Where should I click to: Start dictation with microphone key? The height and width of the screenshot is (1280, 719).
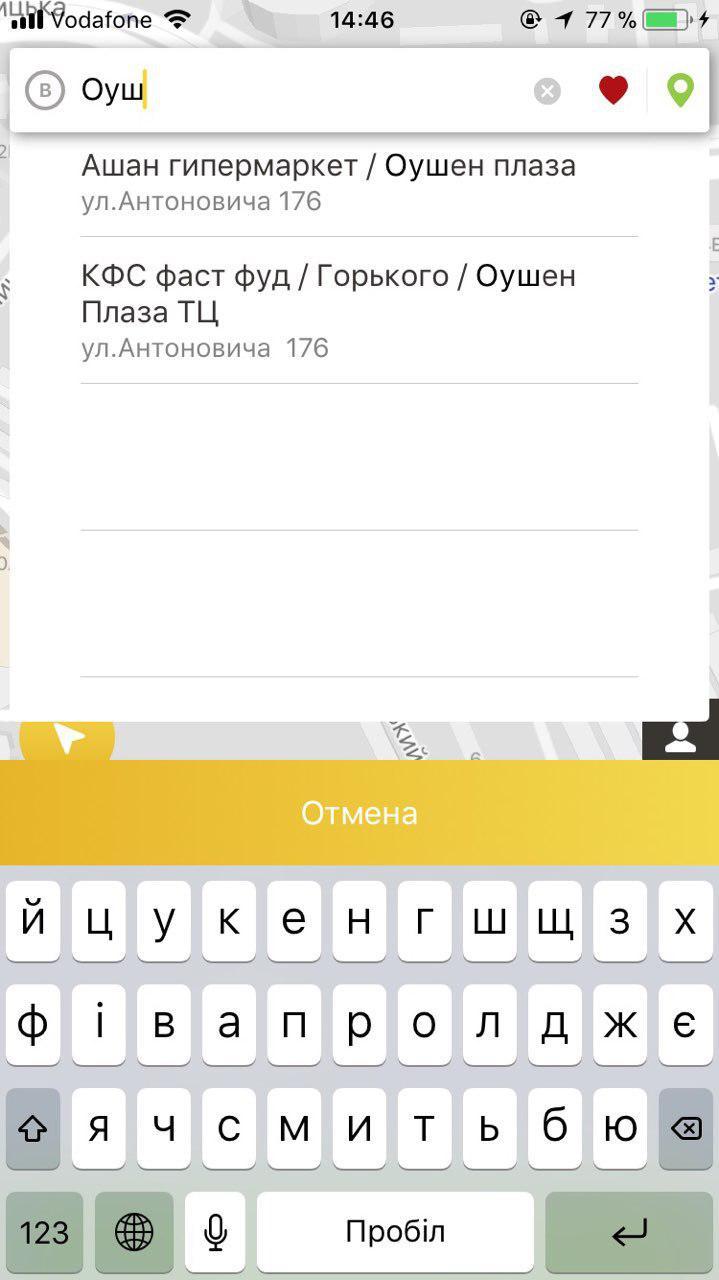[215, 1232]
